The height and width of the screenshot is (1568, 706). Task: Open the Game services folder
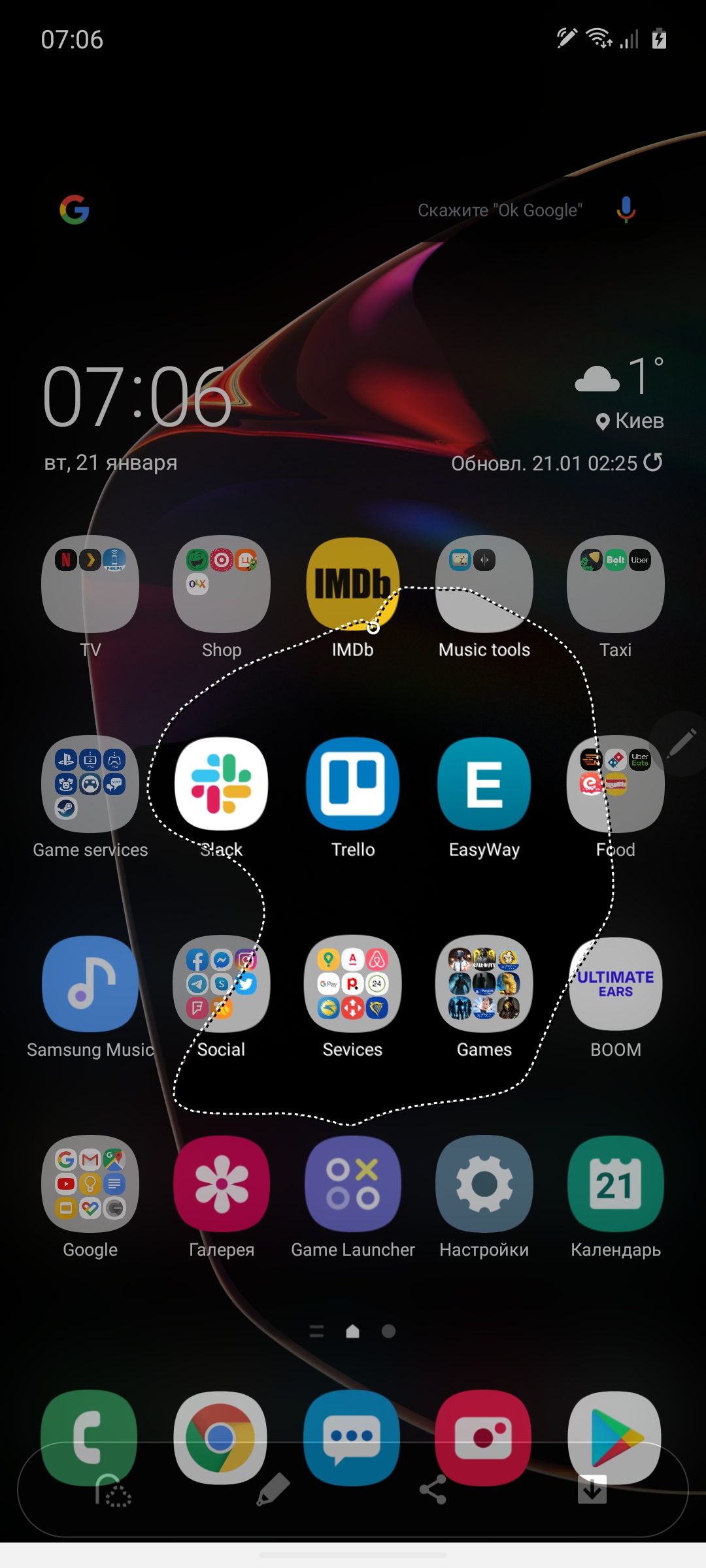pos(90,784)
